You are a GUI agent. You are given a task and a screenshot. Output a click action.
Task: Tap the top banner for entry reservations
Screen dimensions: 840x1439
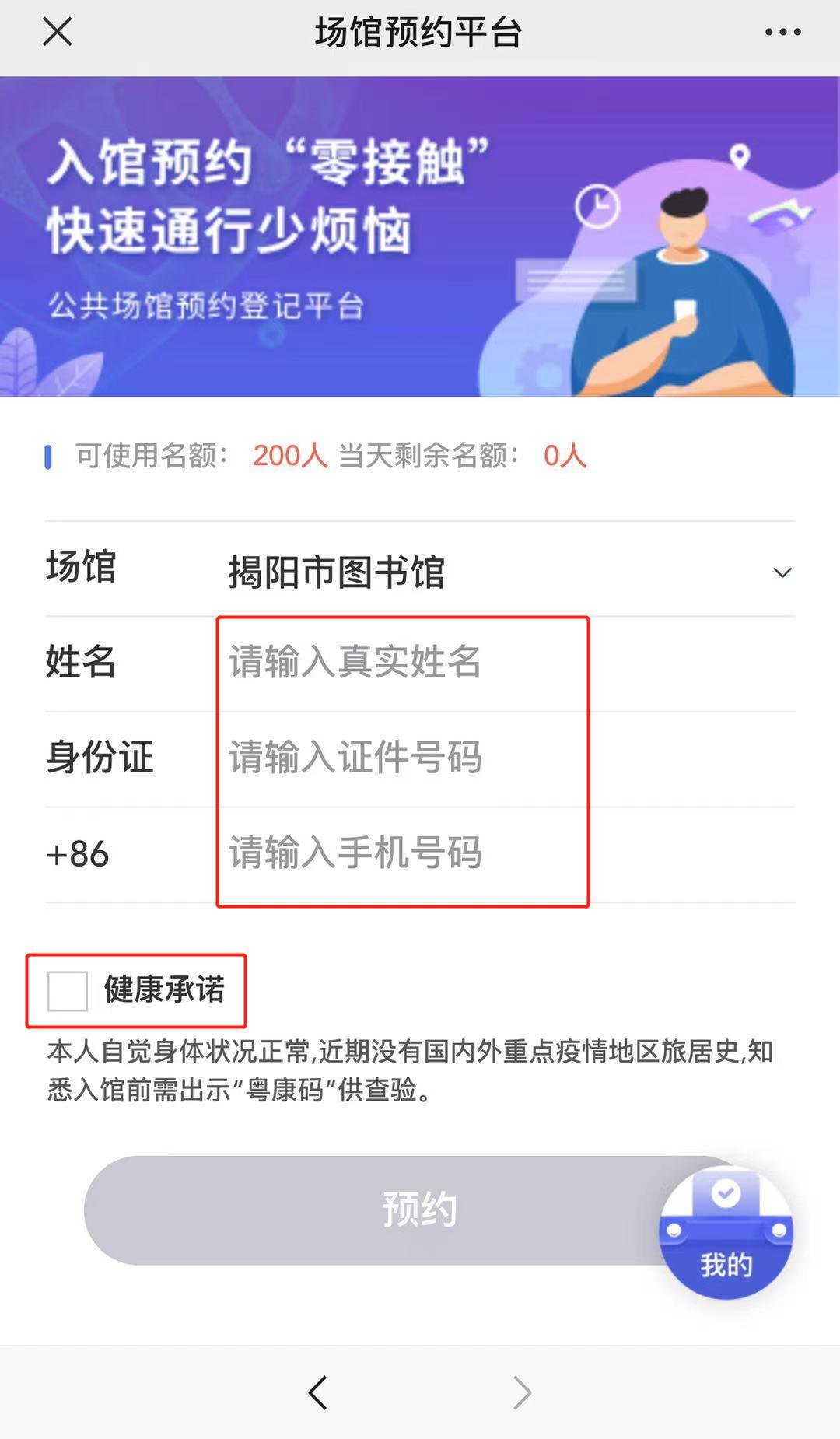click(420, 236)
